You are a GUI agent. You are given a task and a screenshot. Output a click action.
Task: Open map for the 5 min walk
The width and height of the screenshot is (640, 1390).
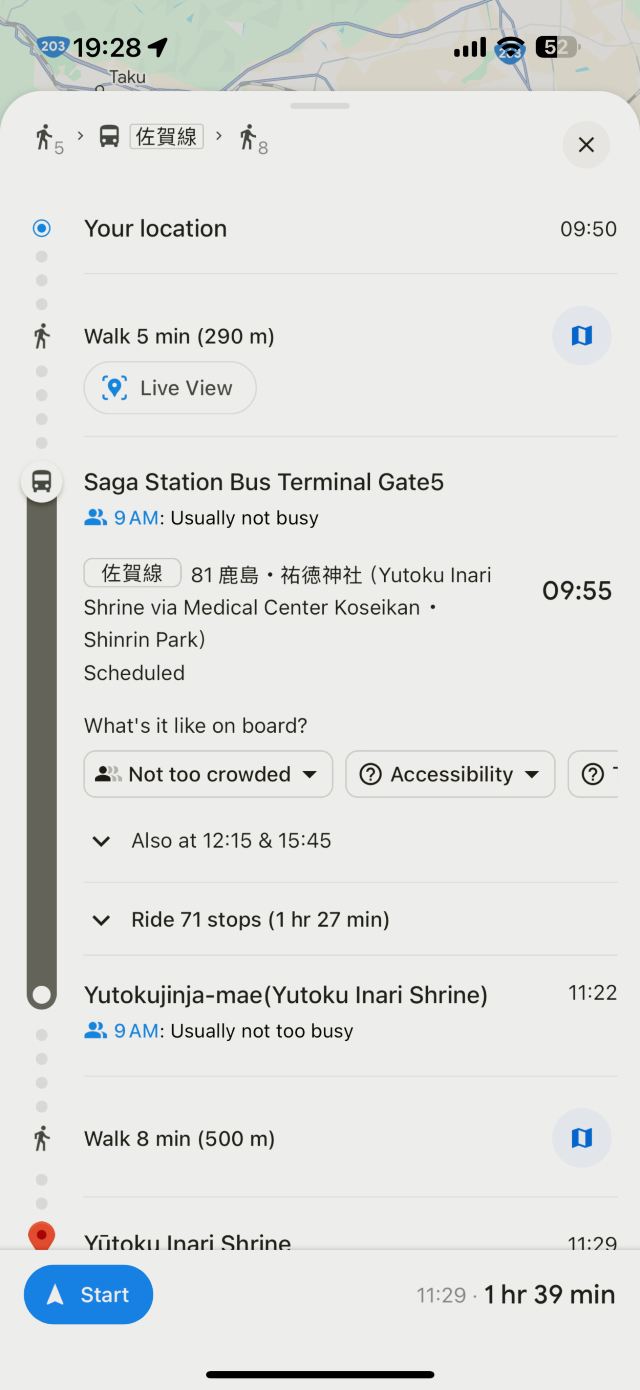(x=582, y=336)
